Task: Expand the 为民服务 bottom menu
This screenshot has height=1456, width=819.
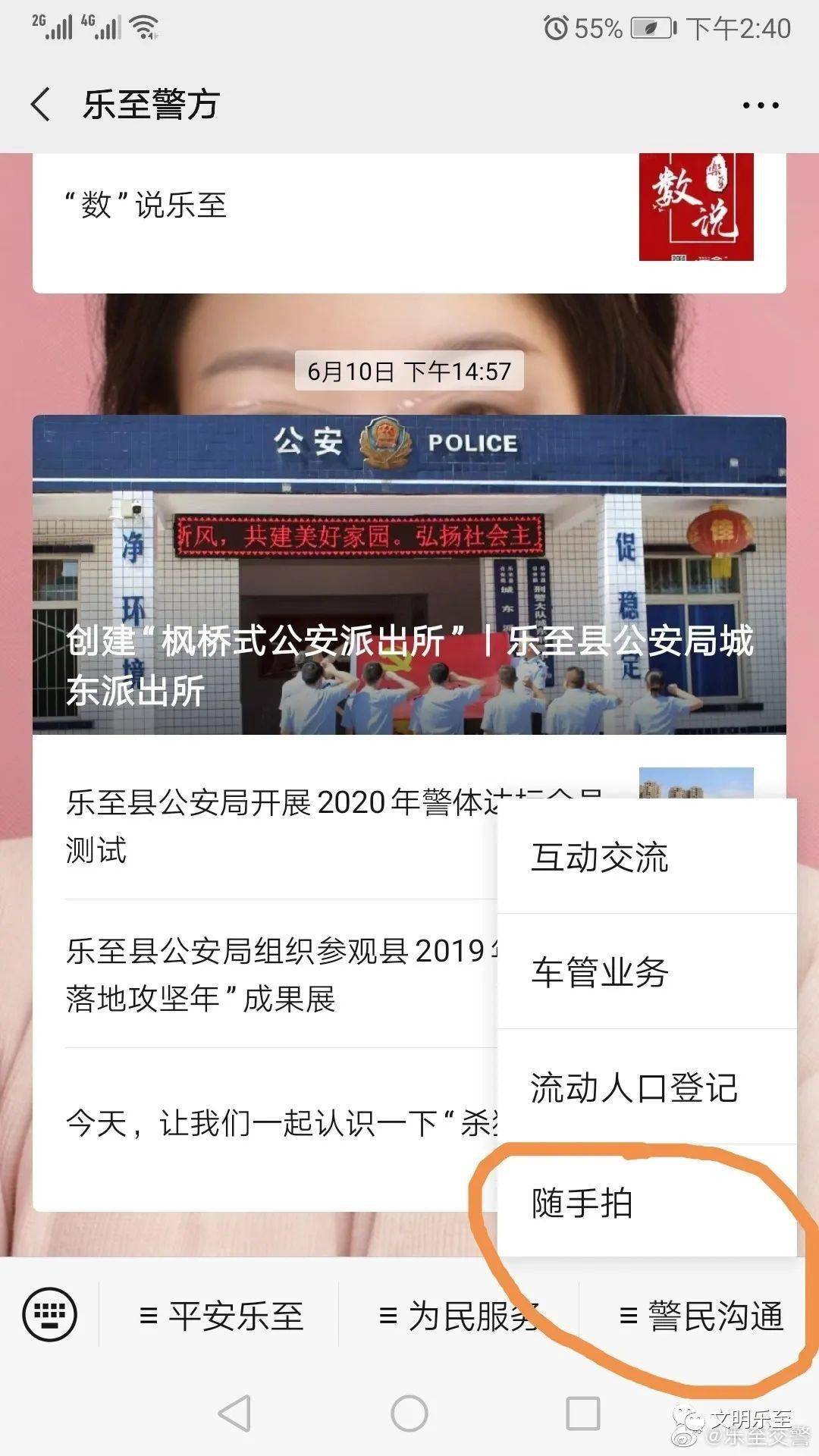Action: (459, 1316)
